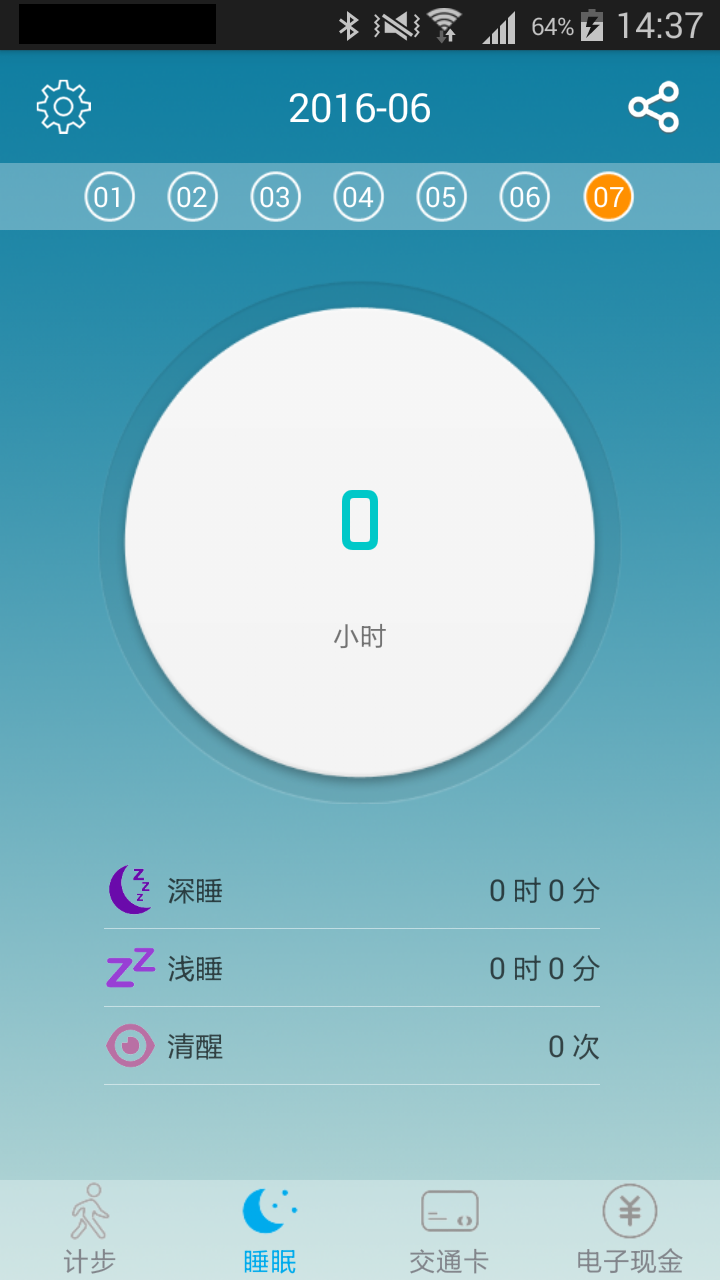
Task: Select day 02 in the date strip
Action: point(192,197)
